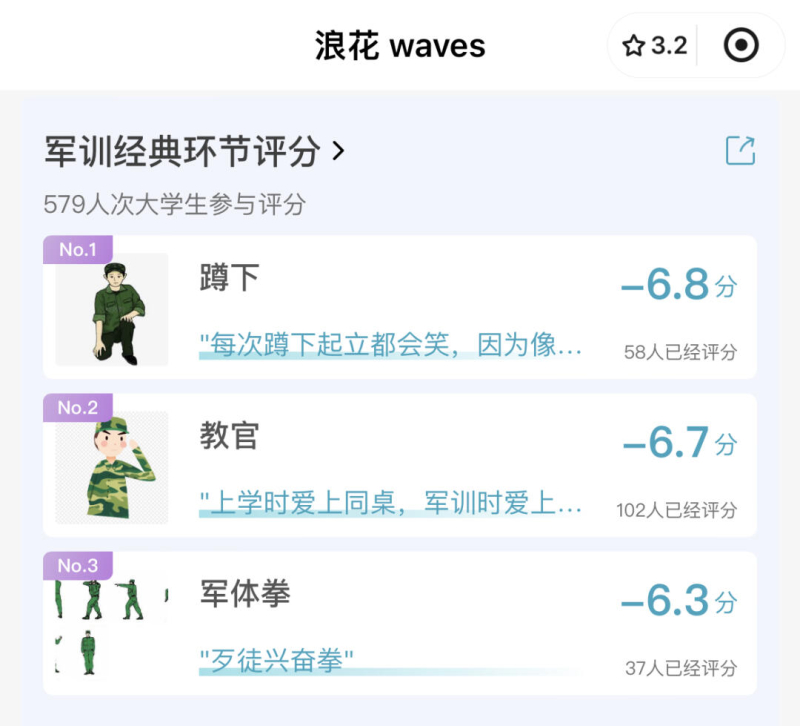800x726 pixels.
Task: Tap the 3.2 star rating button
Action: [x=655, y=46]
